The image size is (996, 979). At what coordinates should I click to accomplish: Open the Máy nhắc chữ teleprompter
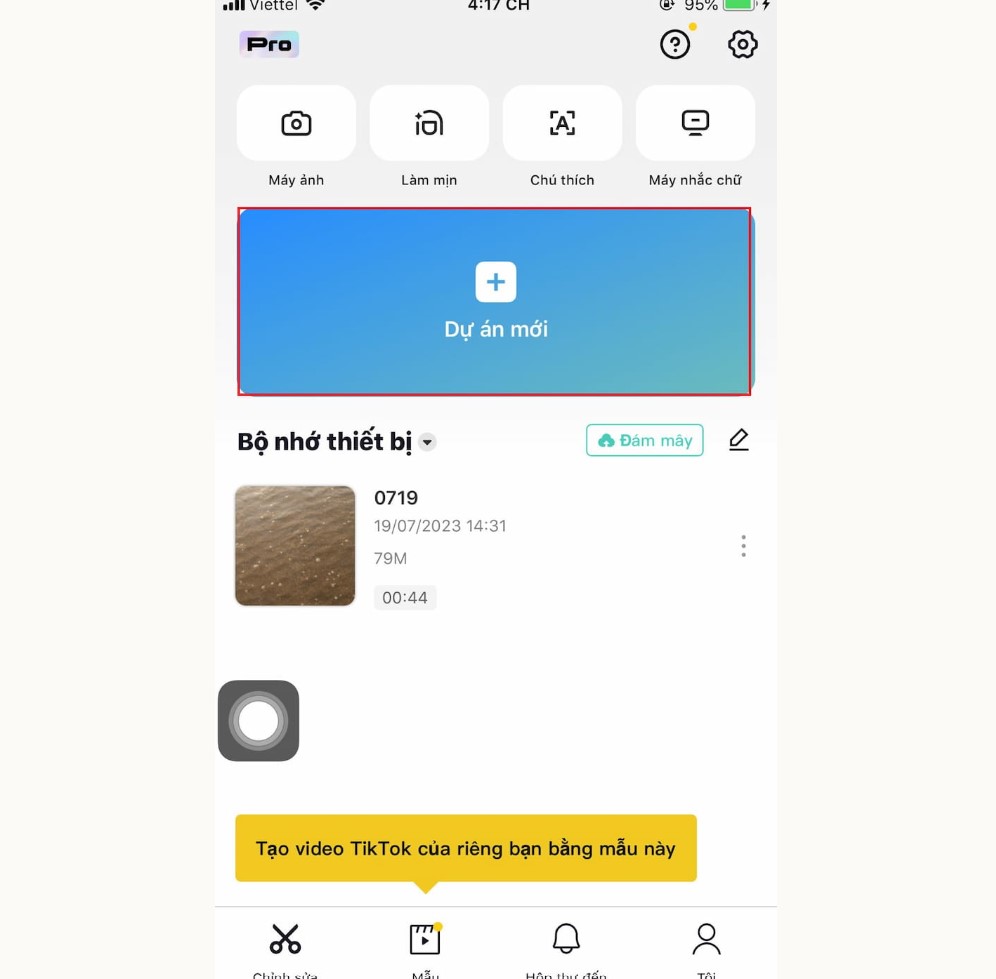[x=695, y=123]
